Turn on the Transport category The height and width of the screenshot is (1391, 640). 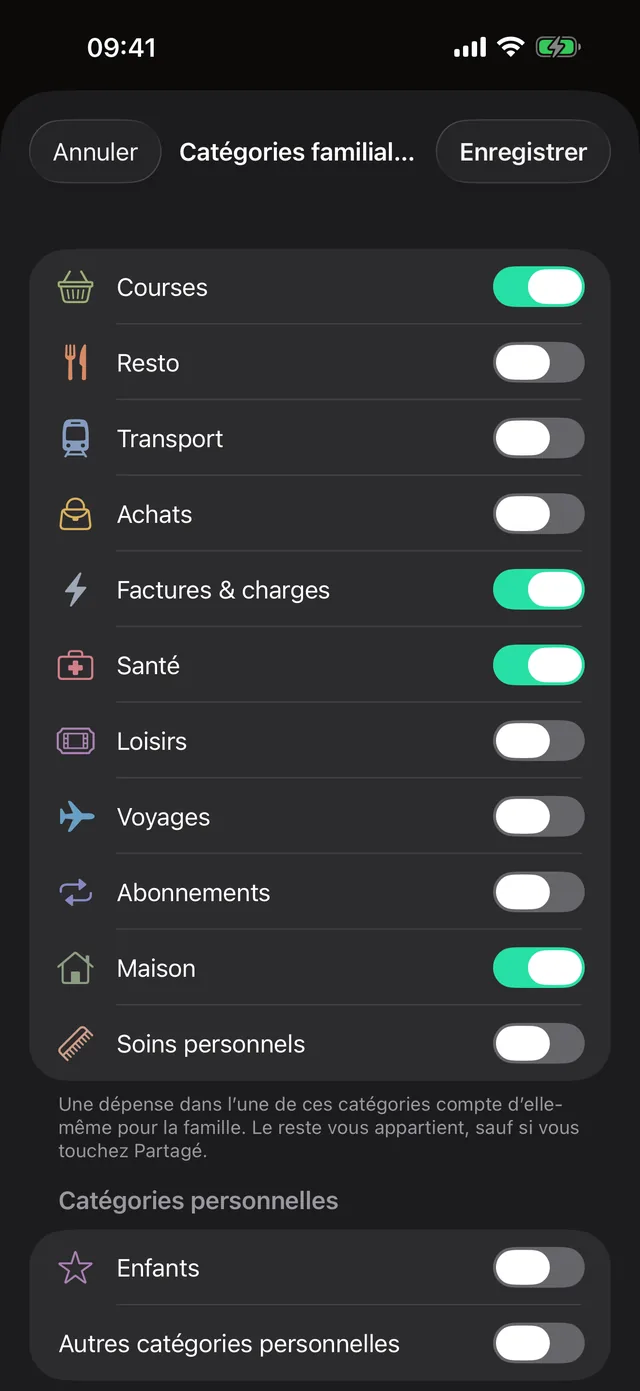[539, 438]
